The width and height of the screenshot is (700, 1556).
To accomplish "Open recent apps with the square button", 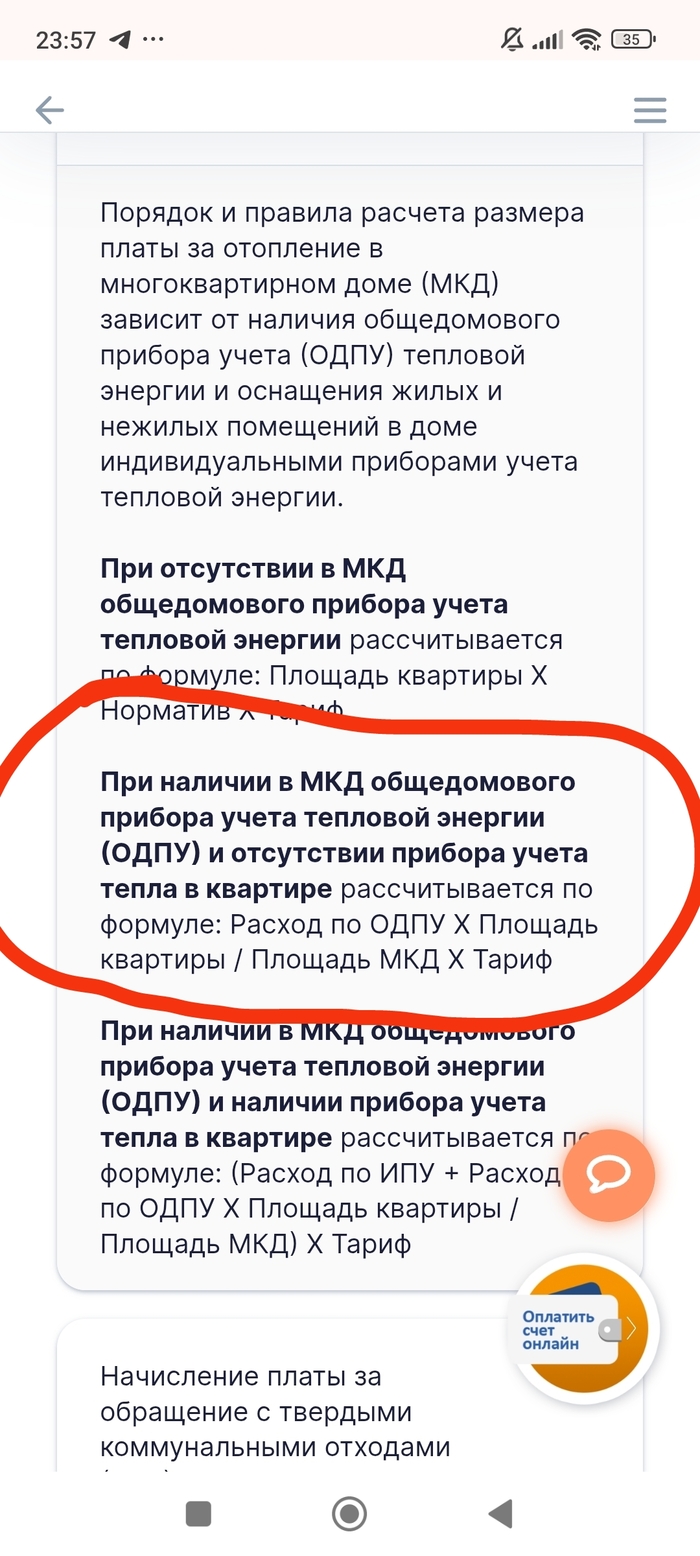I will pyautogui.click(x=199, y=1513).
